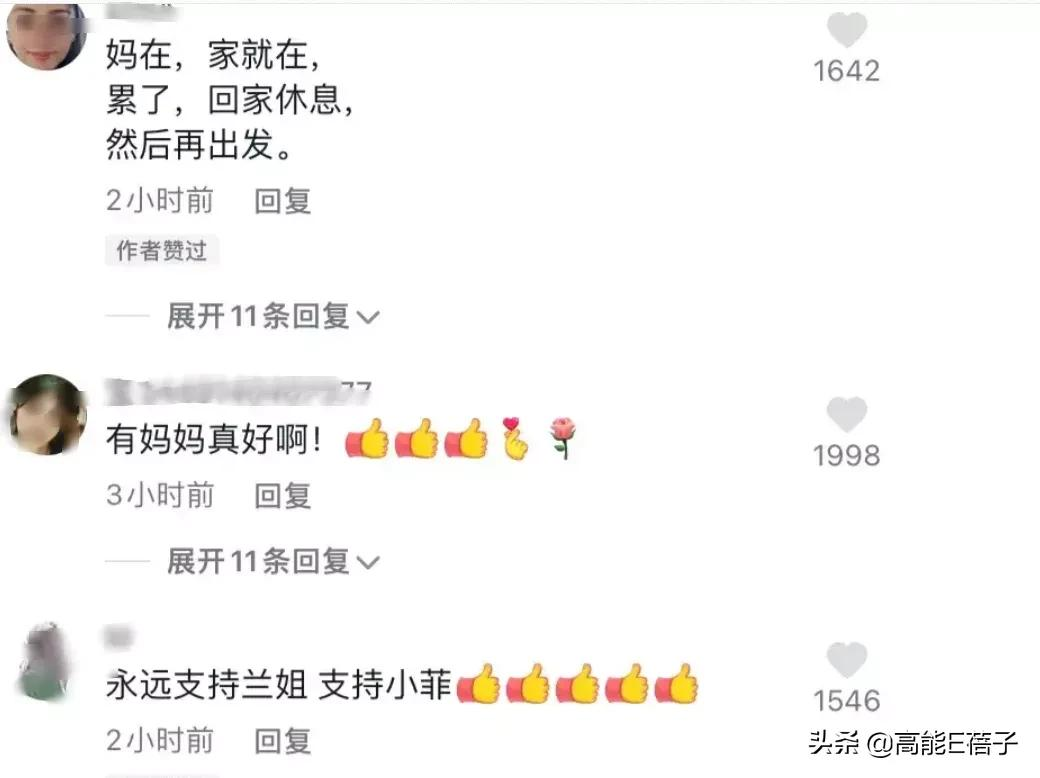Reply to the comment "妈在，家就在"
This screenshot has width=1040, height=778.
283,201
